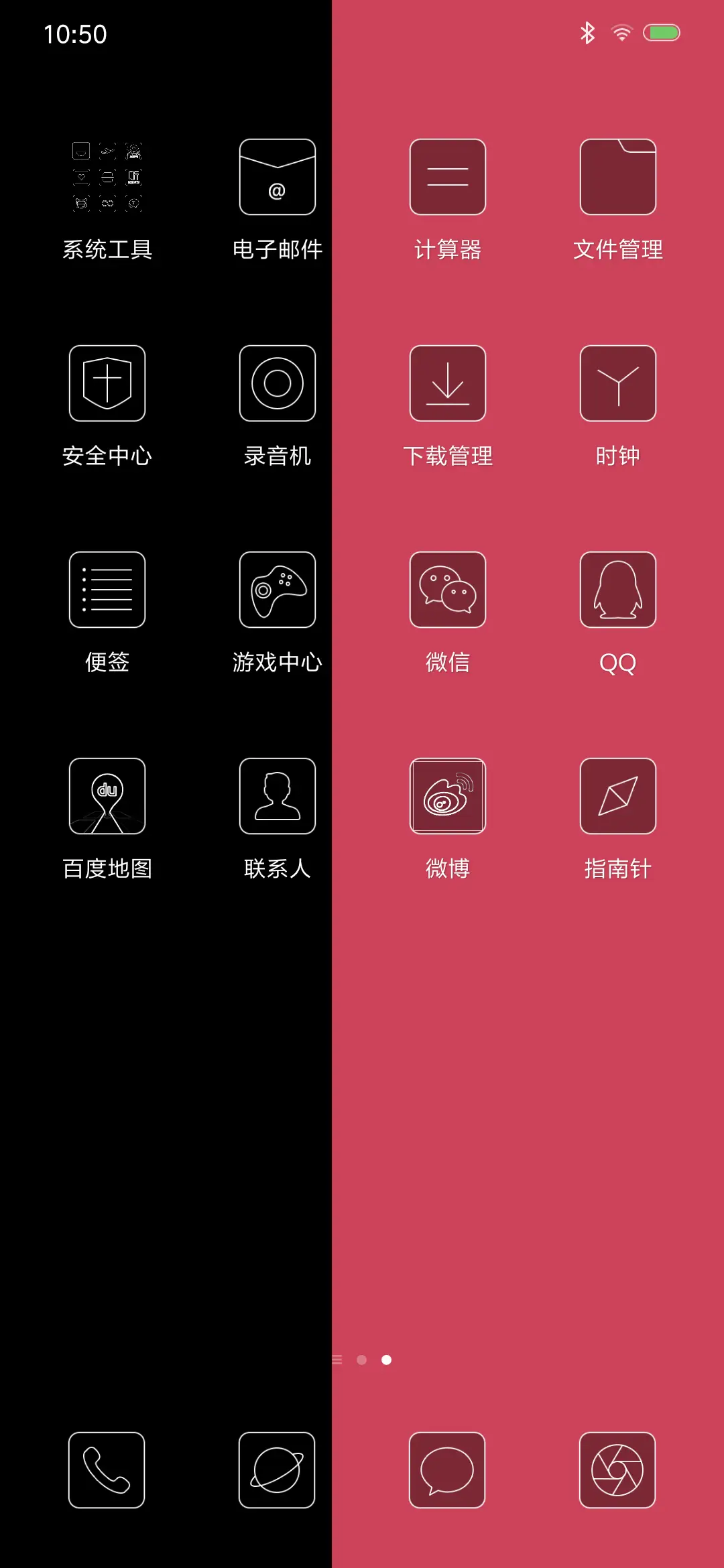Open the 微信 (WeChat) app
Screen dimensions: 724x1568
(x=447, y=590)
